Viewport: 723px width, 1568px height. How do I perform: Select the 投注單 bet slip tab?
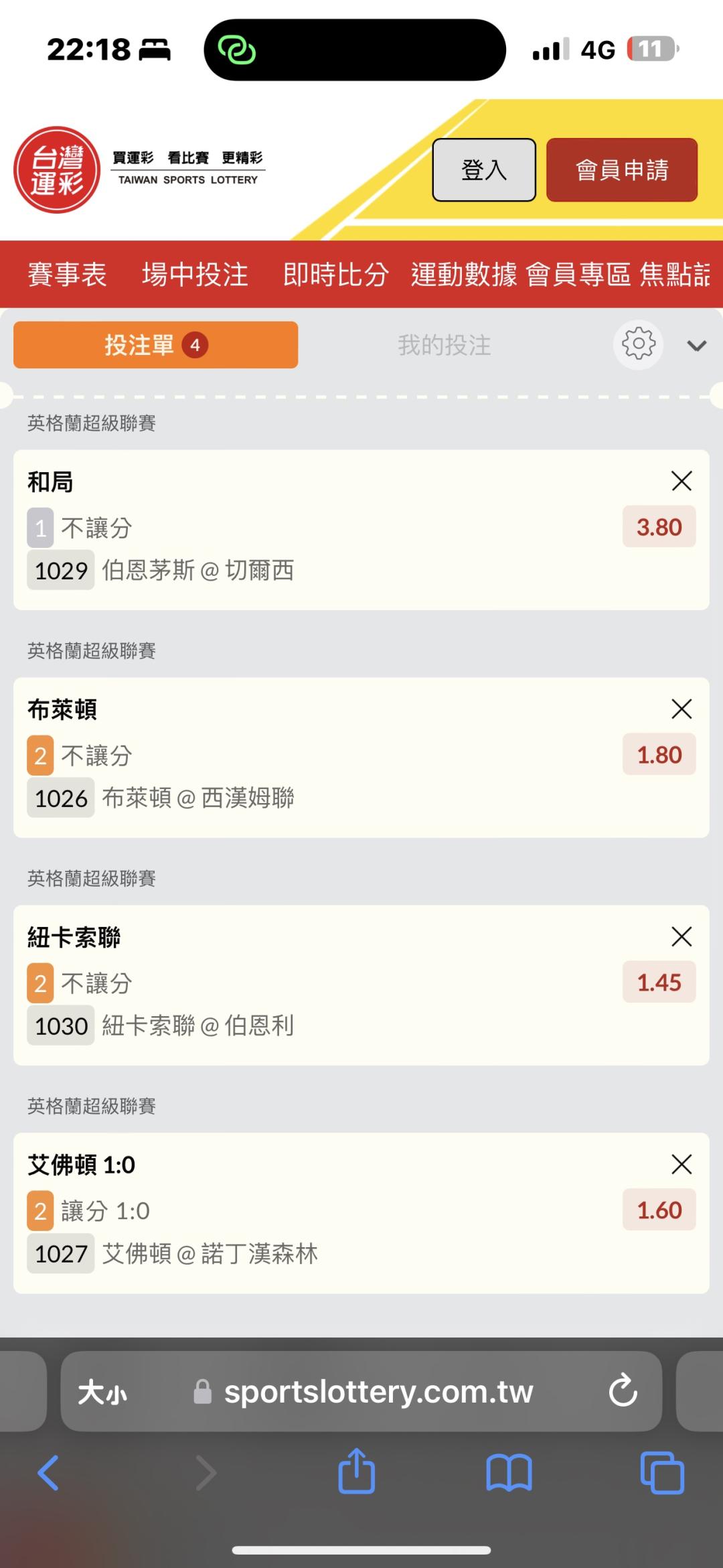(x=155, y=346)
